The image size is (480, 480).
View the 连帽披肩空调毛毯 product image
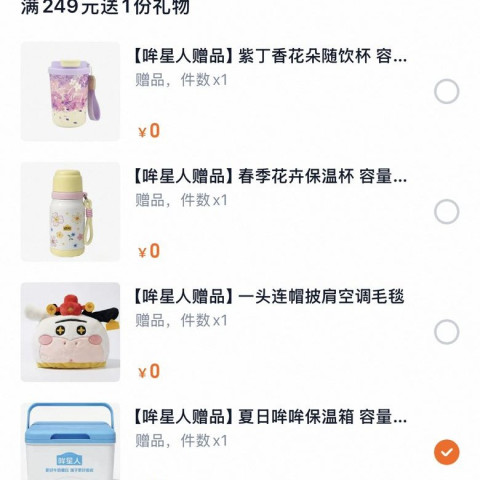coord(70,332)
